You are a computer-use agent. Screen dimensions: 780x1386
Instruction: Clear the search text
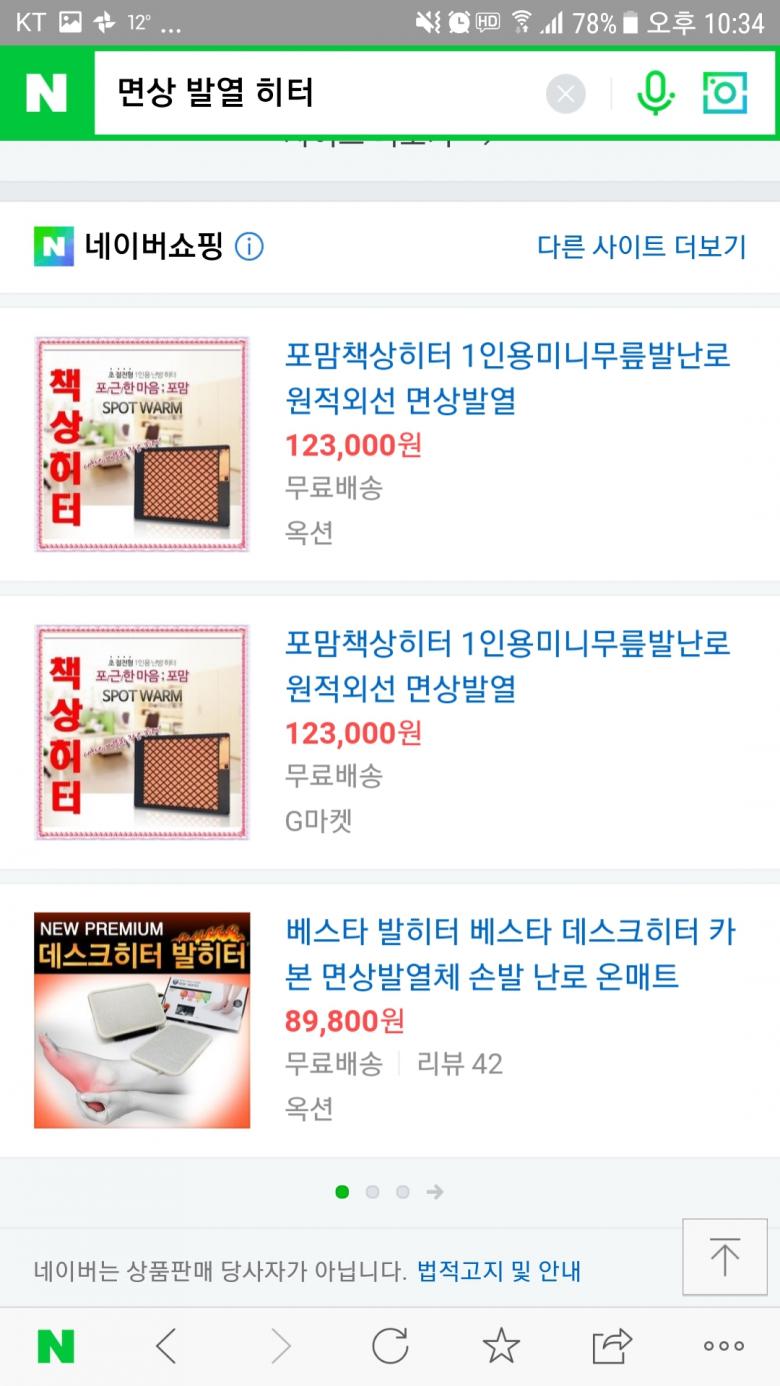pyautogui.click(x=565, y=94)
